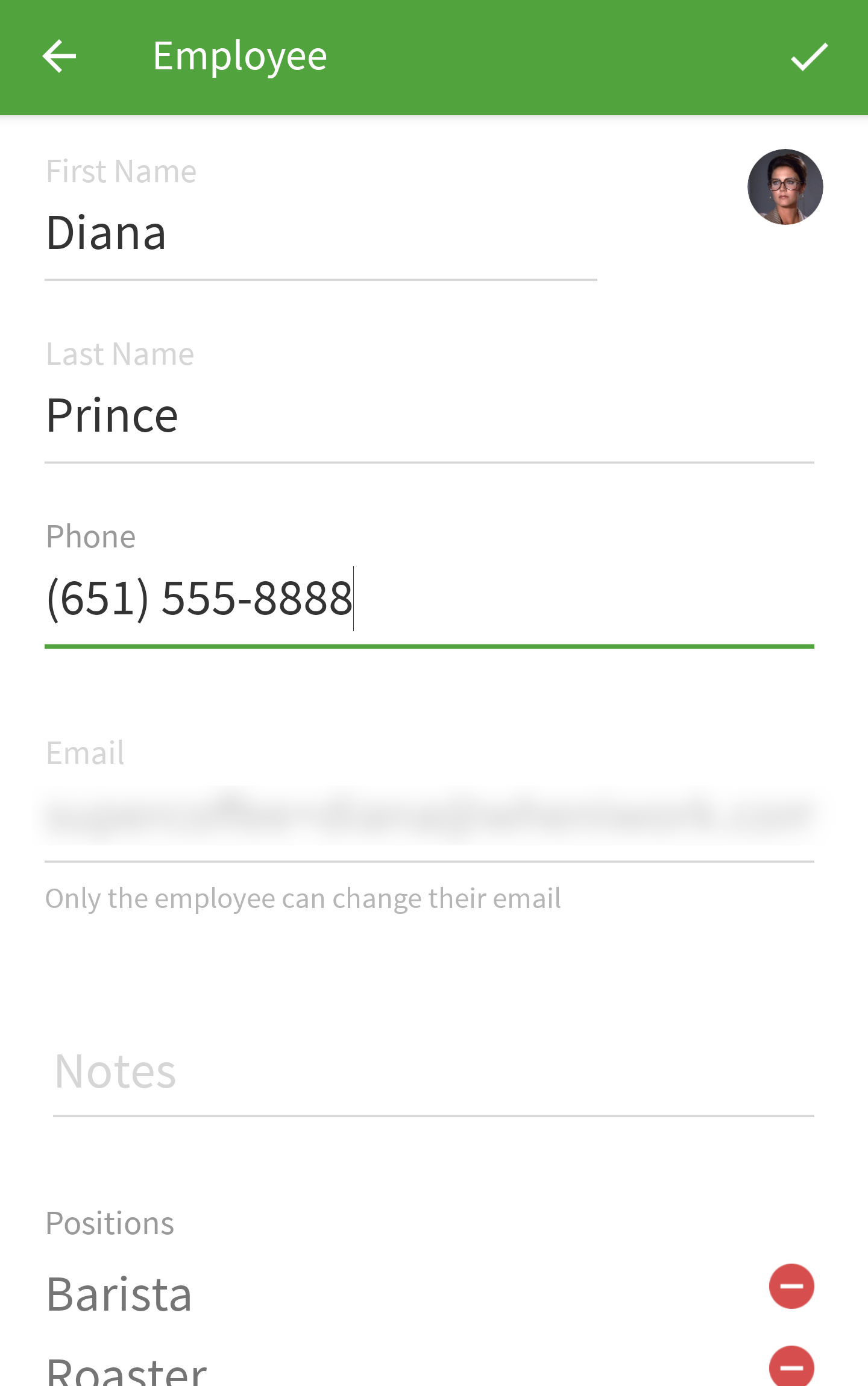Tap the First Name label
The width and height of the screenshot is (868, 1386).
(x=121, y=170)
